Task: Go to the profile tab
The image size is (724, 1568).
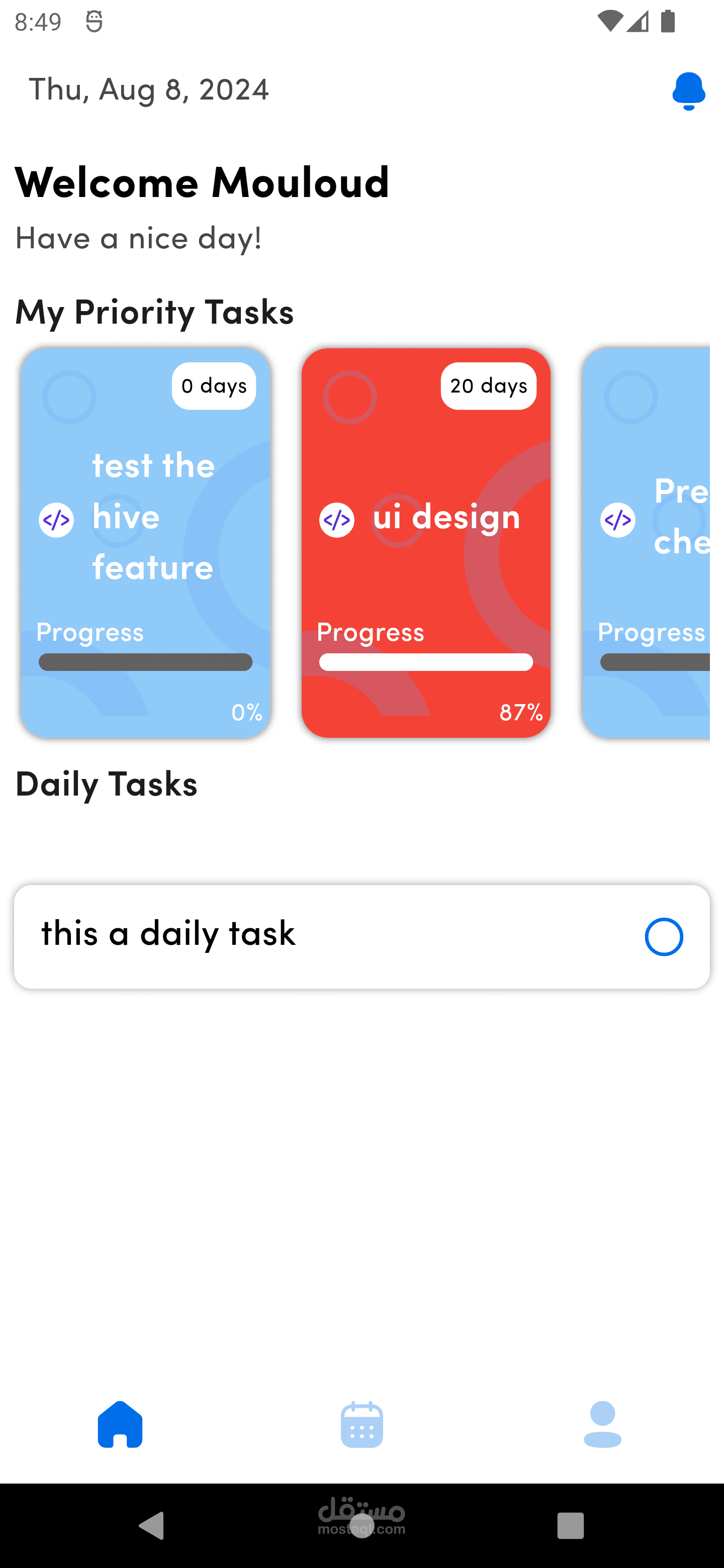Action: pyautogui.click(x=603, y=1424)
